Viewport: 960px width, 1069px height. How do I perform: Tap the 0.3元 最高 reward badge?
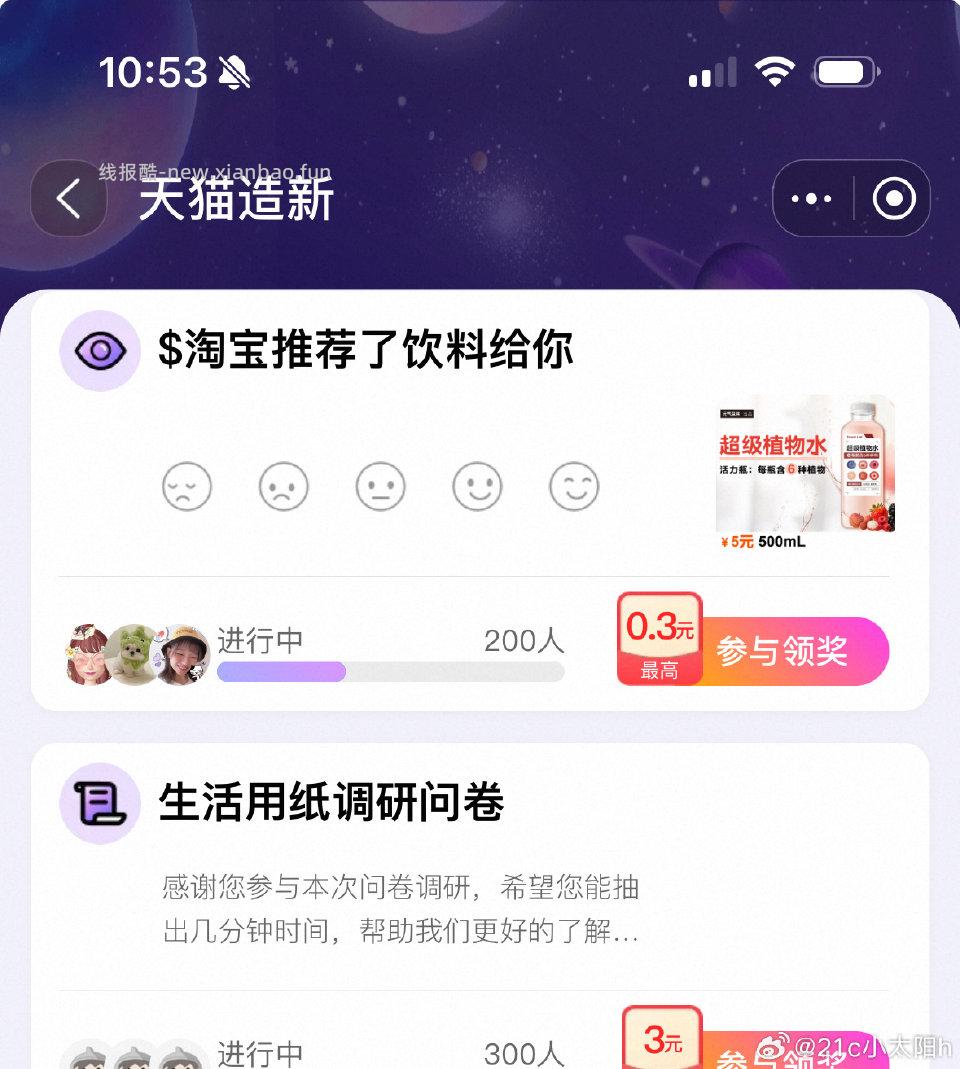(x=660, y=638)
